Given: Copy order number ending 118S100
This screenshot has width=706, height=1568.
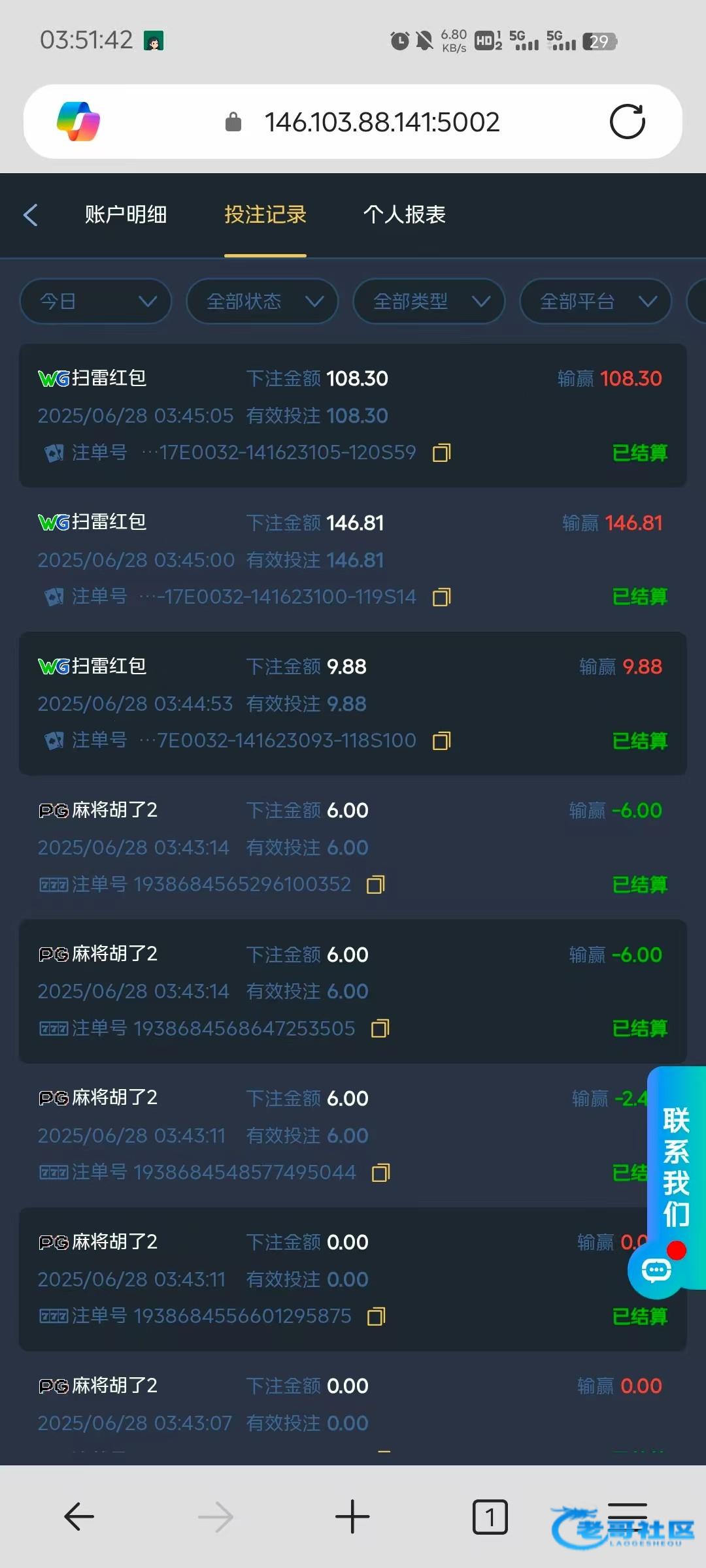Looking at the screenshot, I should click(442, 741).
